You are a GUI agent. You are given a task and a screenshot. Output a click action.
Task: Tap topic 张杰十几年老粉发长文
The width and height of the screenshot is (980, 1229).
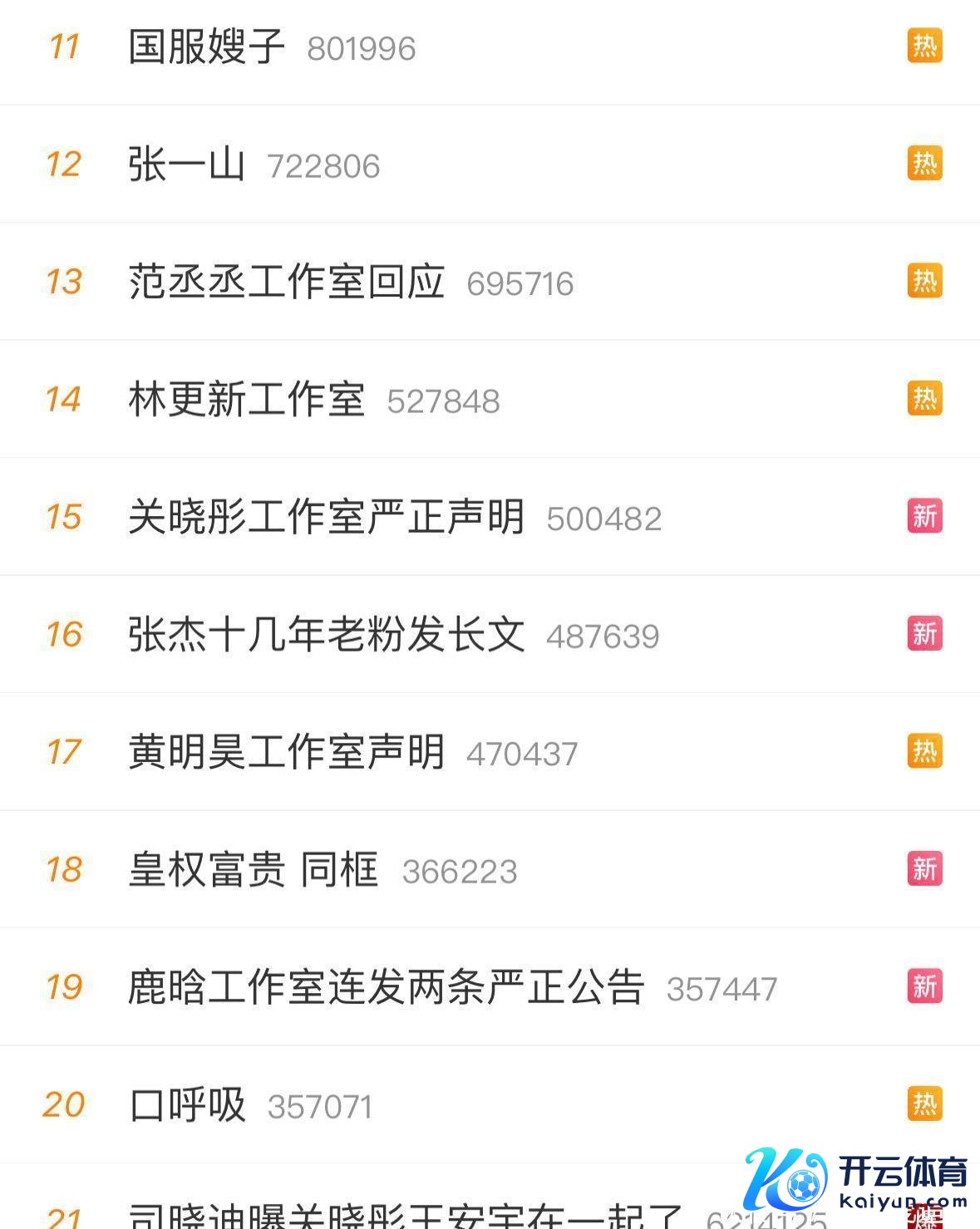(327, 635)
